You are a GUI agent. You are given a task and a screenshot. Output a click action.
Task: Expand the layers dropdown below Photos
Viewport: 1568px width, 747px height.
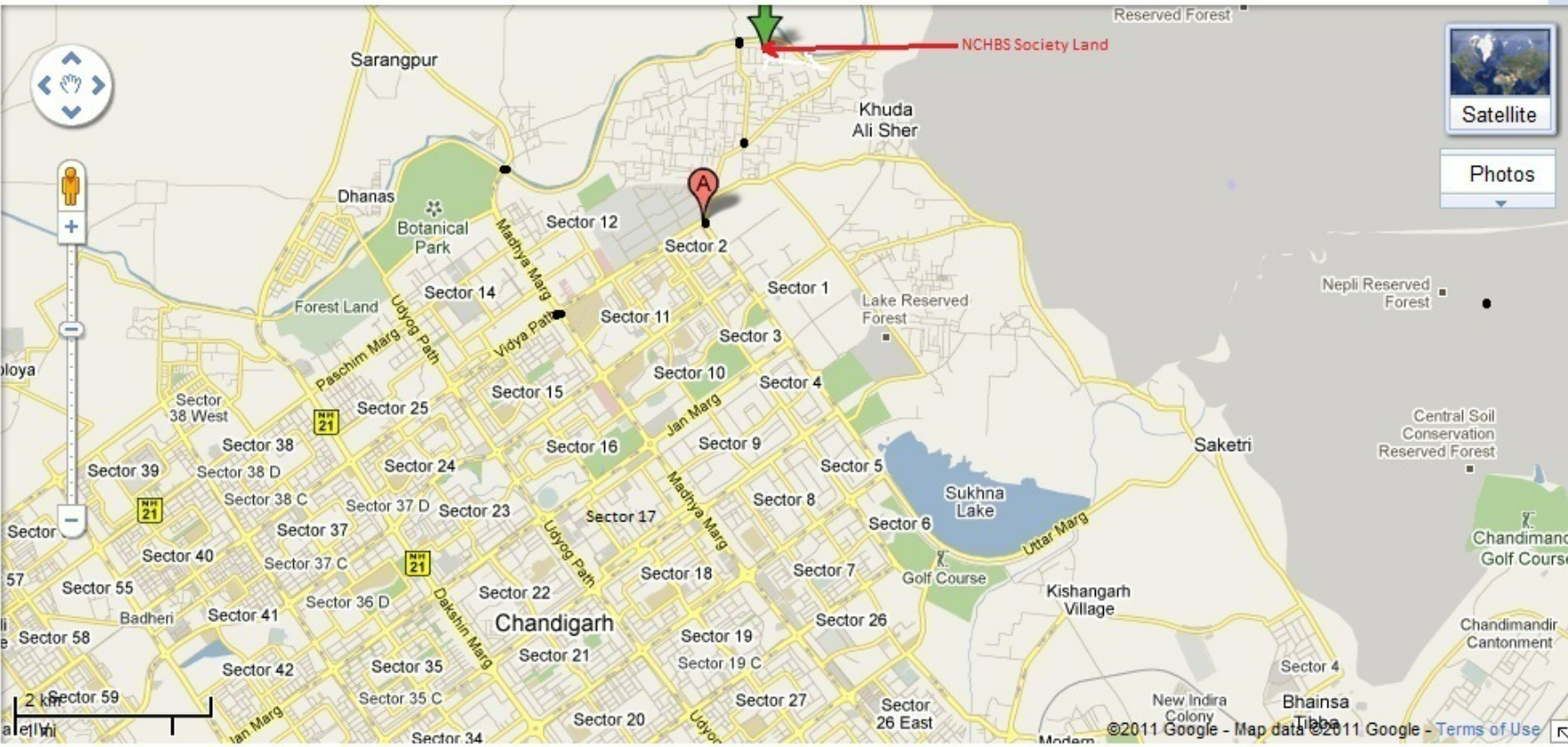pos(1500,203)
